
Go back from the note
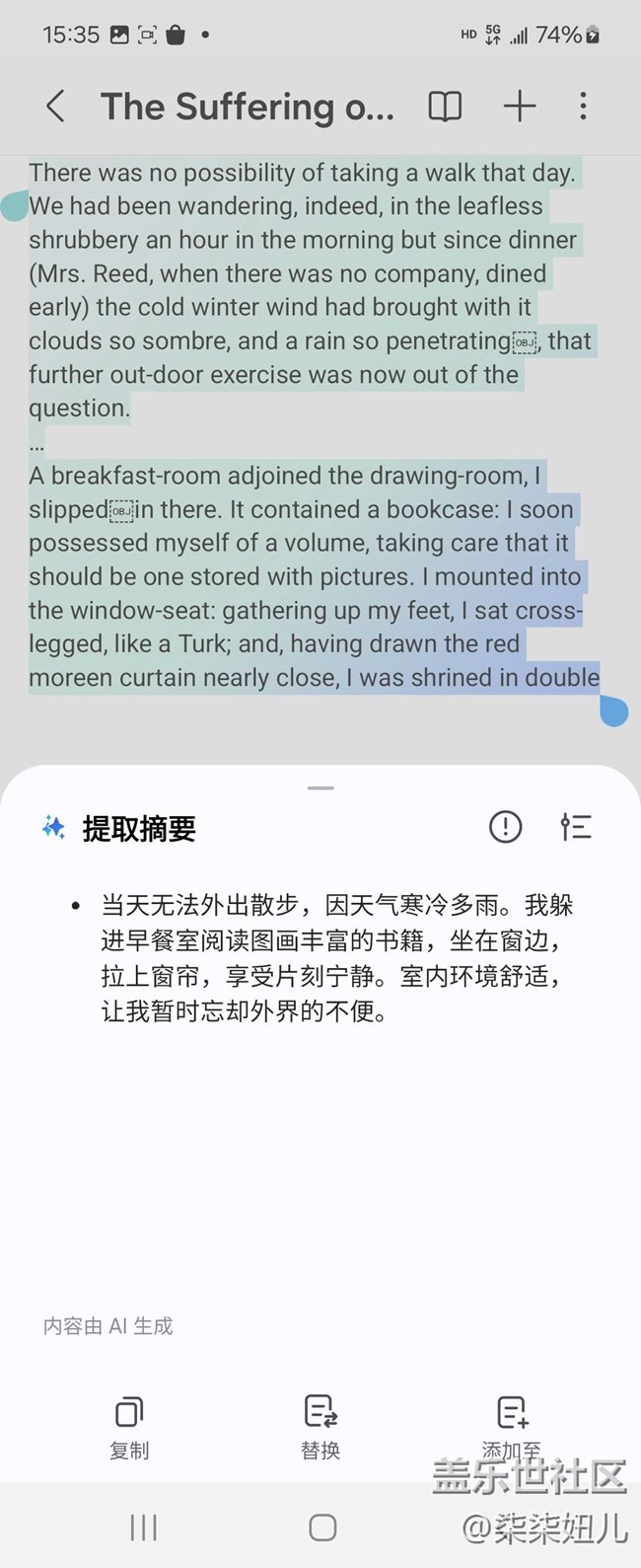tap(56, 107)
